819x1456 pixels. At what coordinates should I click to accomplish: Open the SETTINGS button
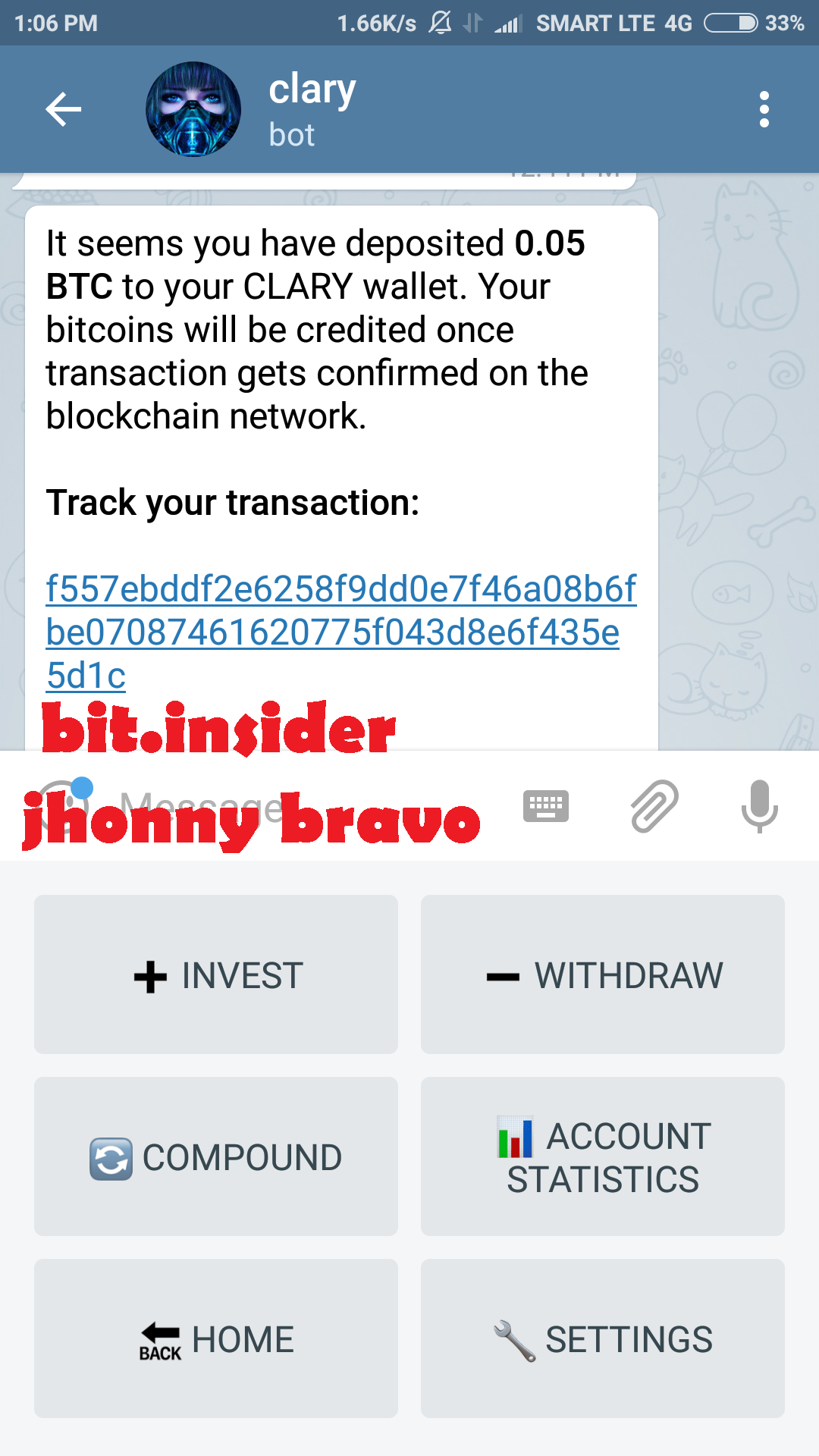[x=603, y=1338]
